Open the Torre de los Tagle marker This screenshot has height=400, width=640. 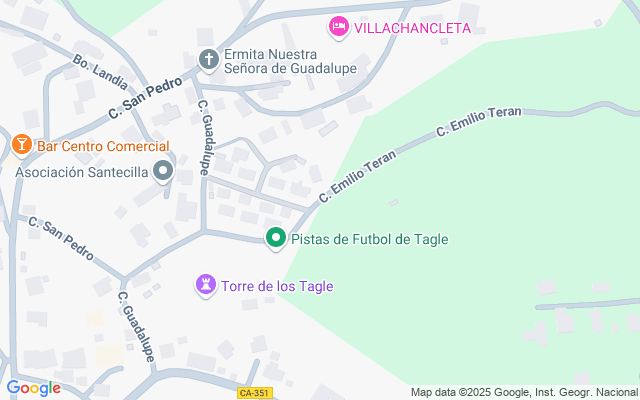pos(206,285)
